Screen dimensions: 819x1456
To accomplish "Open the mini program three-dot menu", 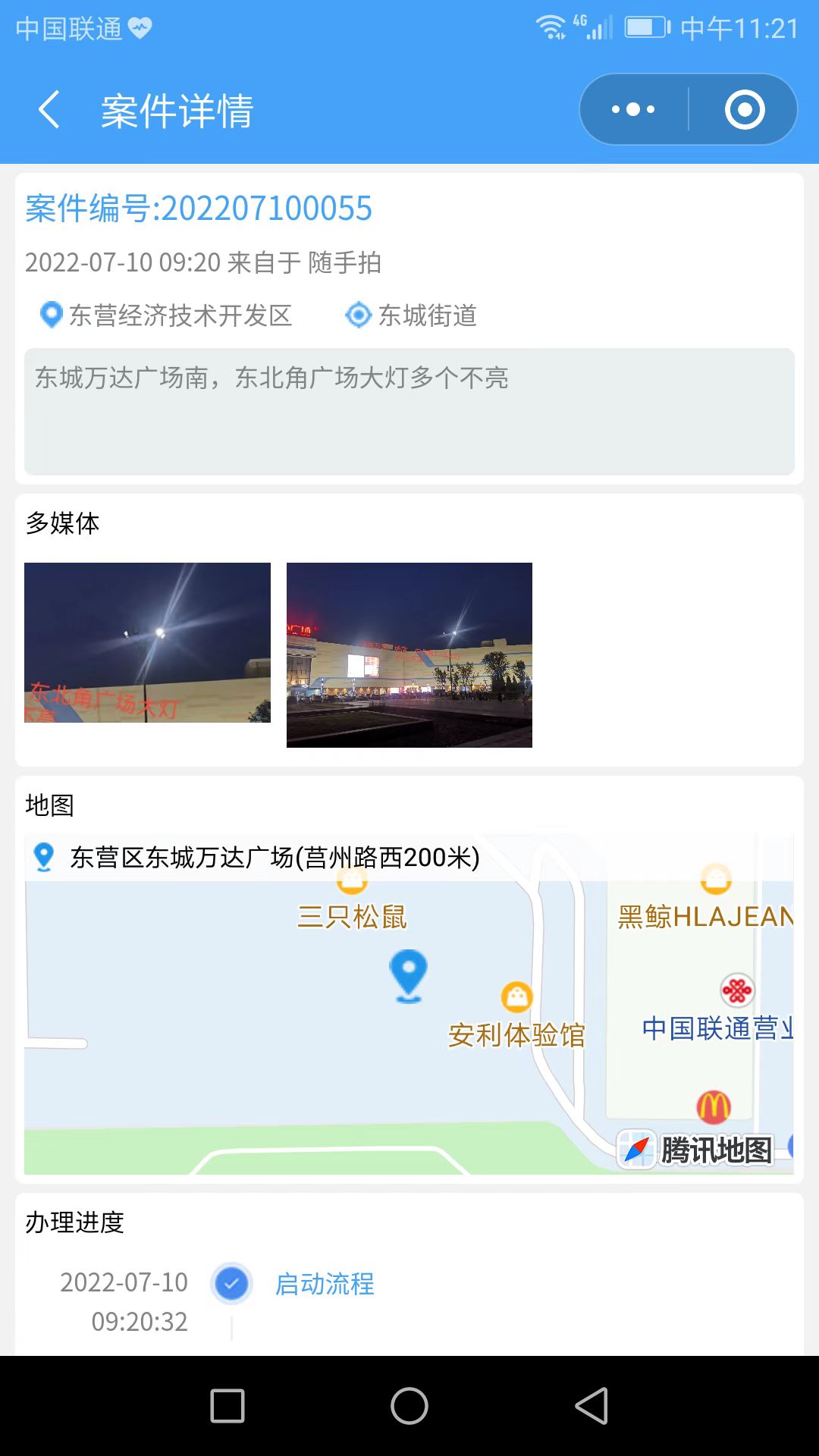I will (634, 109).
